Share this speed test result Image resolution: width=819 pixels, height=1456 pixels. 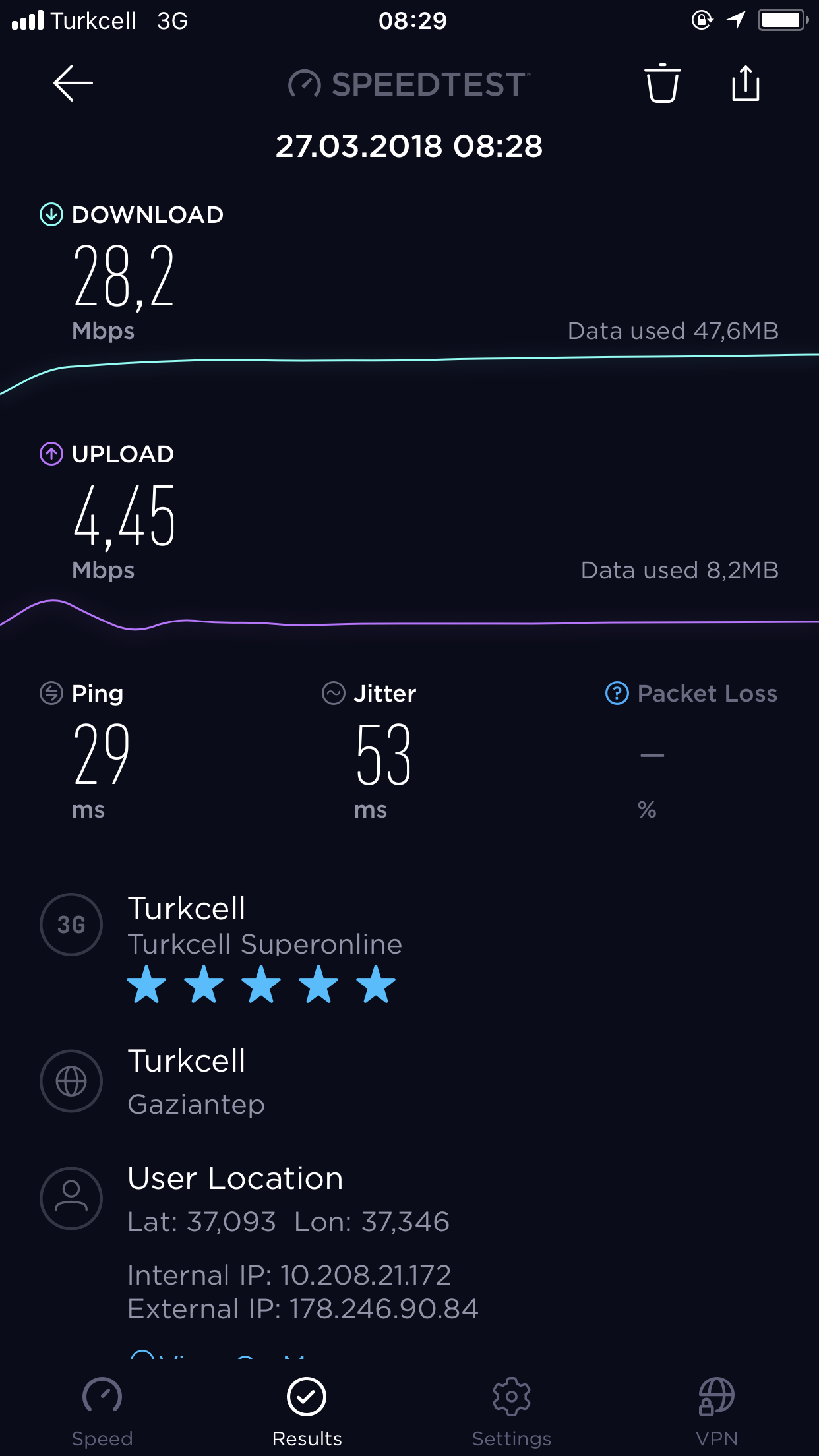point(746,83)
